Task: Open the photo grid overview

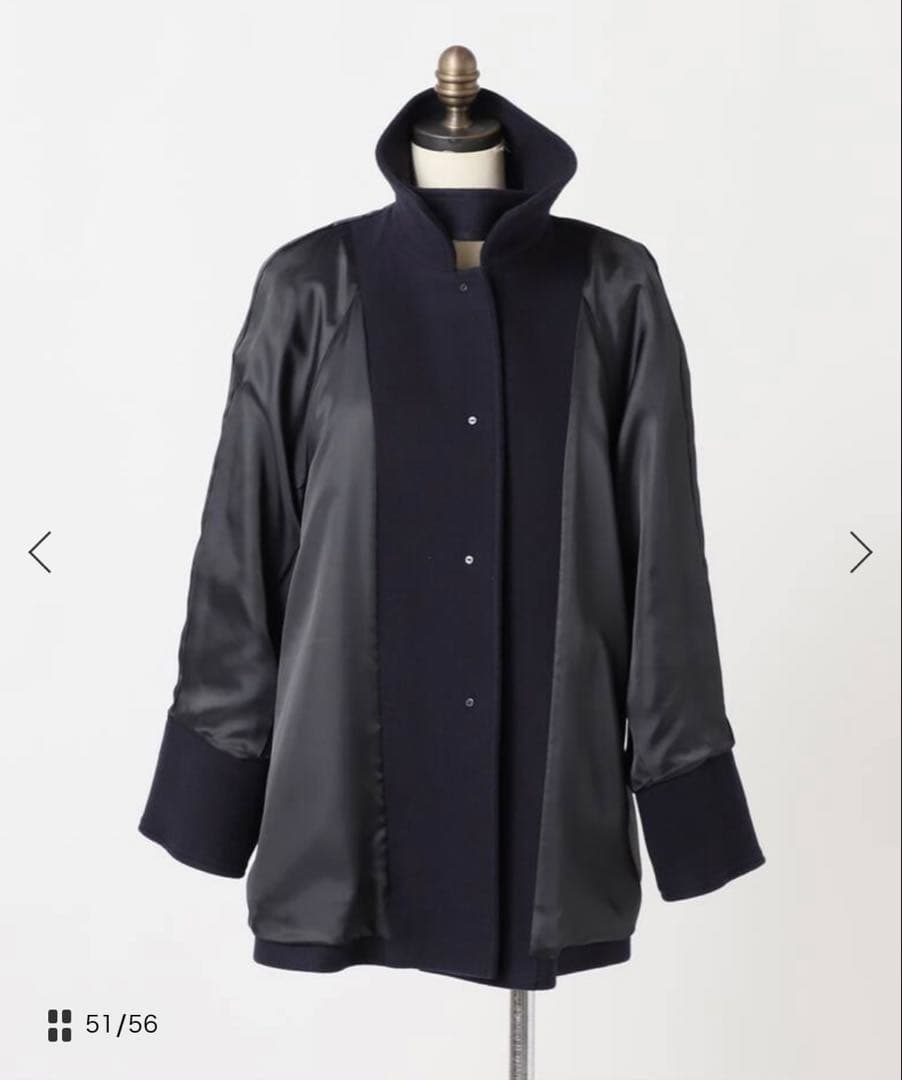Action: pos(60,1025)
